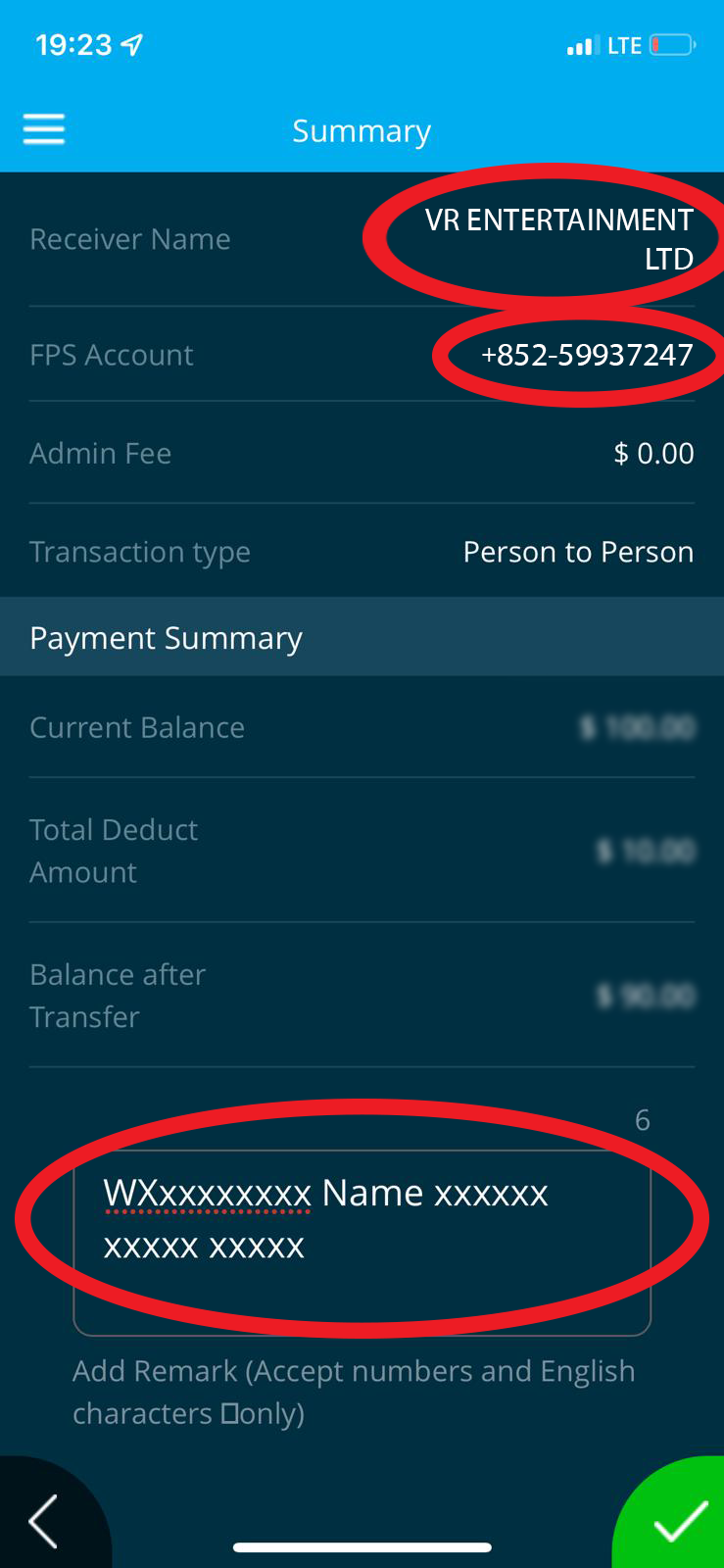Go back with the bottom-left arrow
The image size is (724, 1568).
[46, 1520]
